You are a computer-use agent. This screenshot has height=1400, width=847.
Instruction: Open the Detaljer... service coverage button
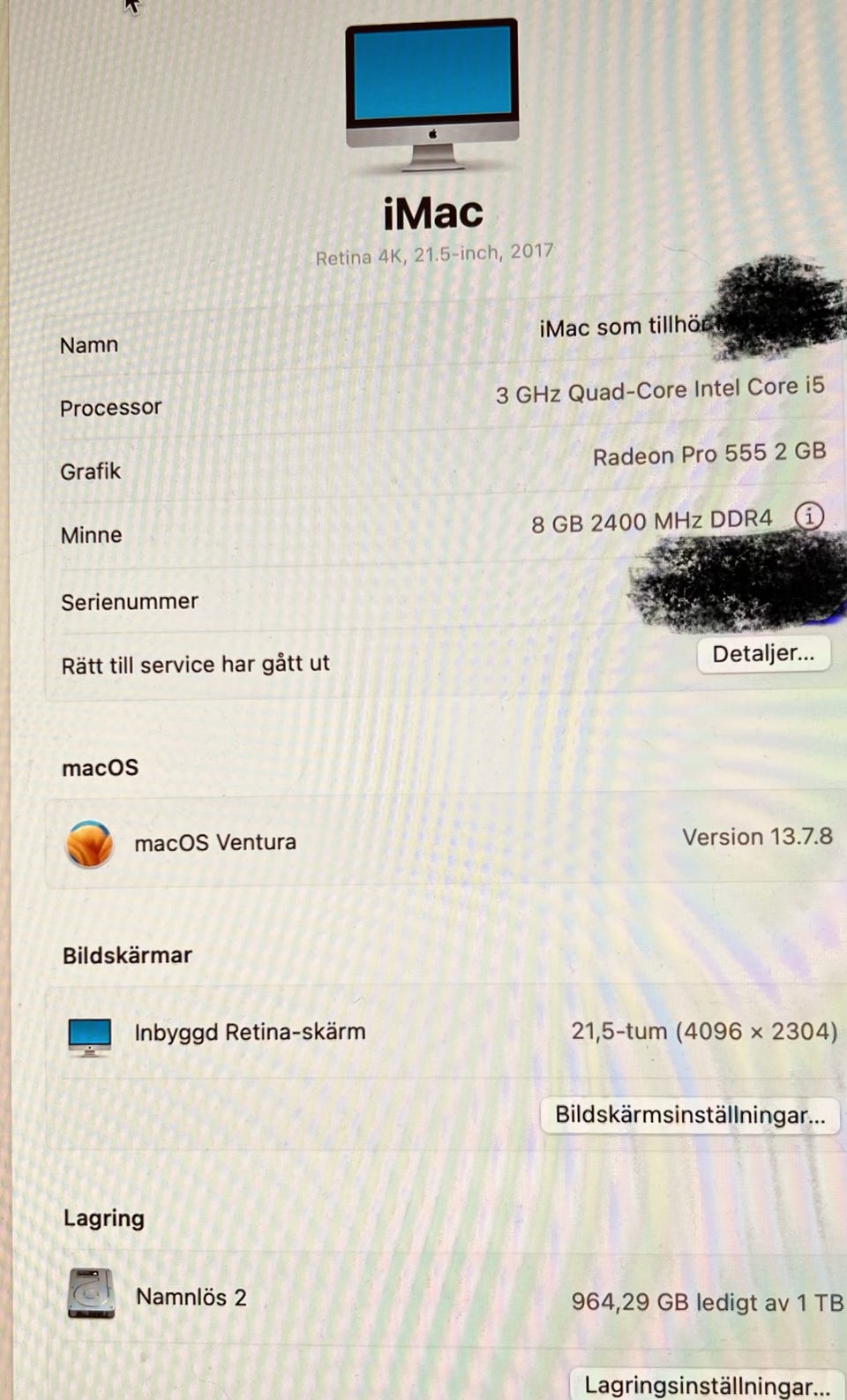click(x=763, y=654)
